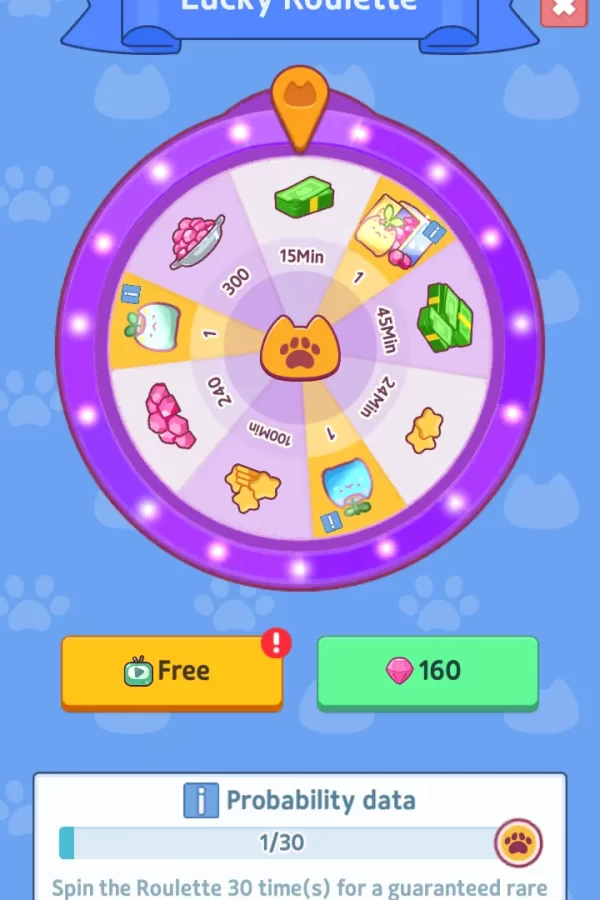600x900 pixels.
Task: Open the Probability data info icon
Action: point(201,800)
